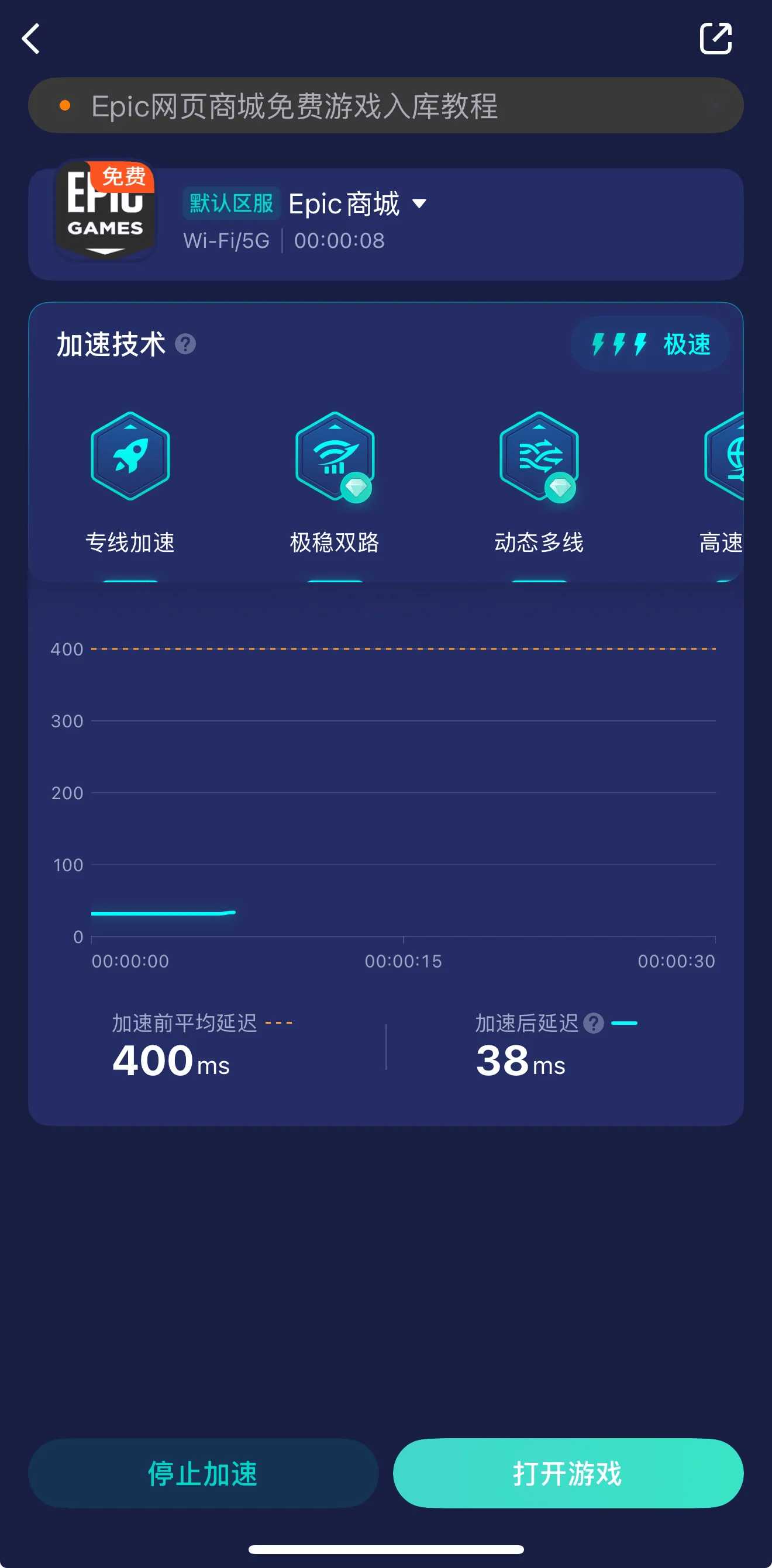The width and height of the screenshot is (772, 1568).
Task: Expand the Epic 商城 server dropdown
Action: pos(419,204)
